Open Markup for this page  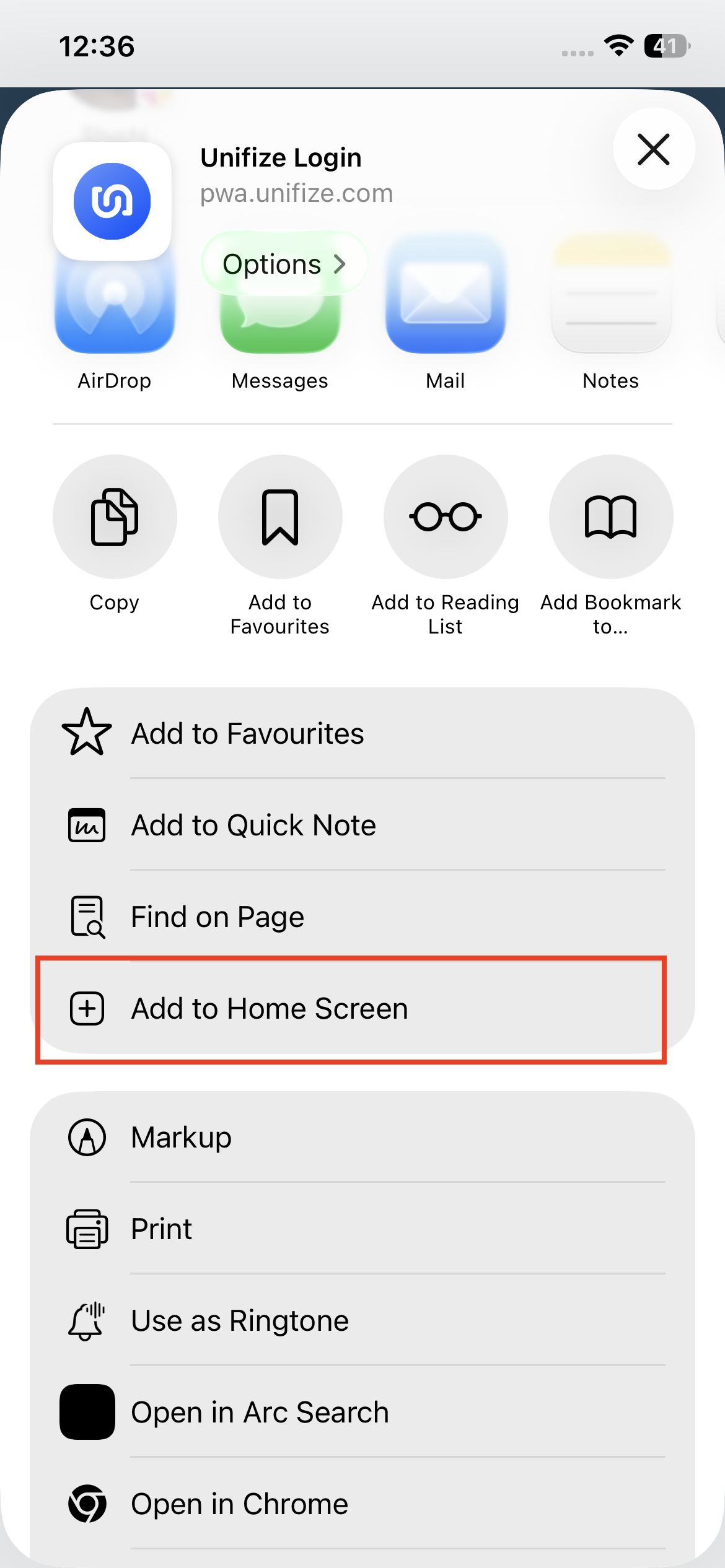coord(362,1137)
